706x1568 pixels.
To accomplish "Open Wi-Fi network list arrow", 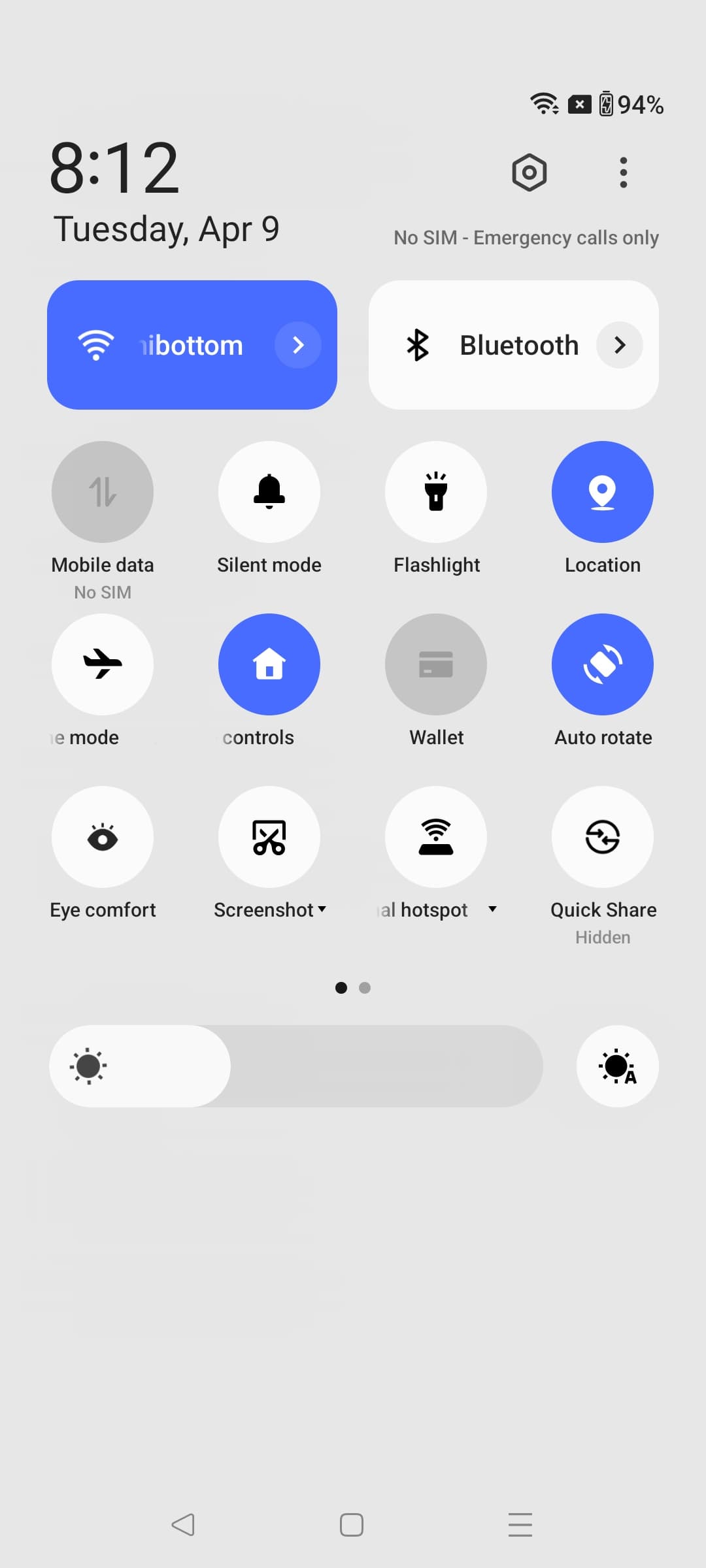I will point(298,345).
